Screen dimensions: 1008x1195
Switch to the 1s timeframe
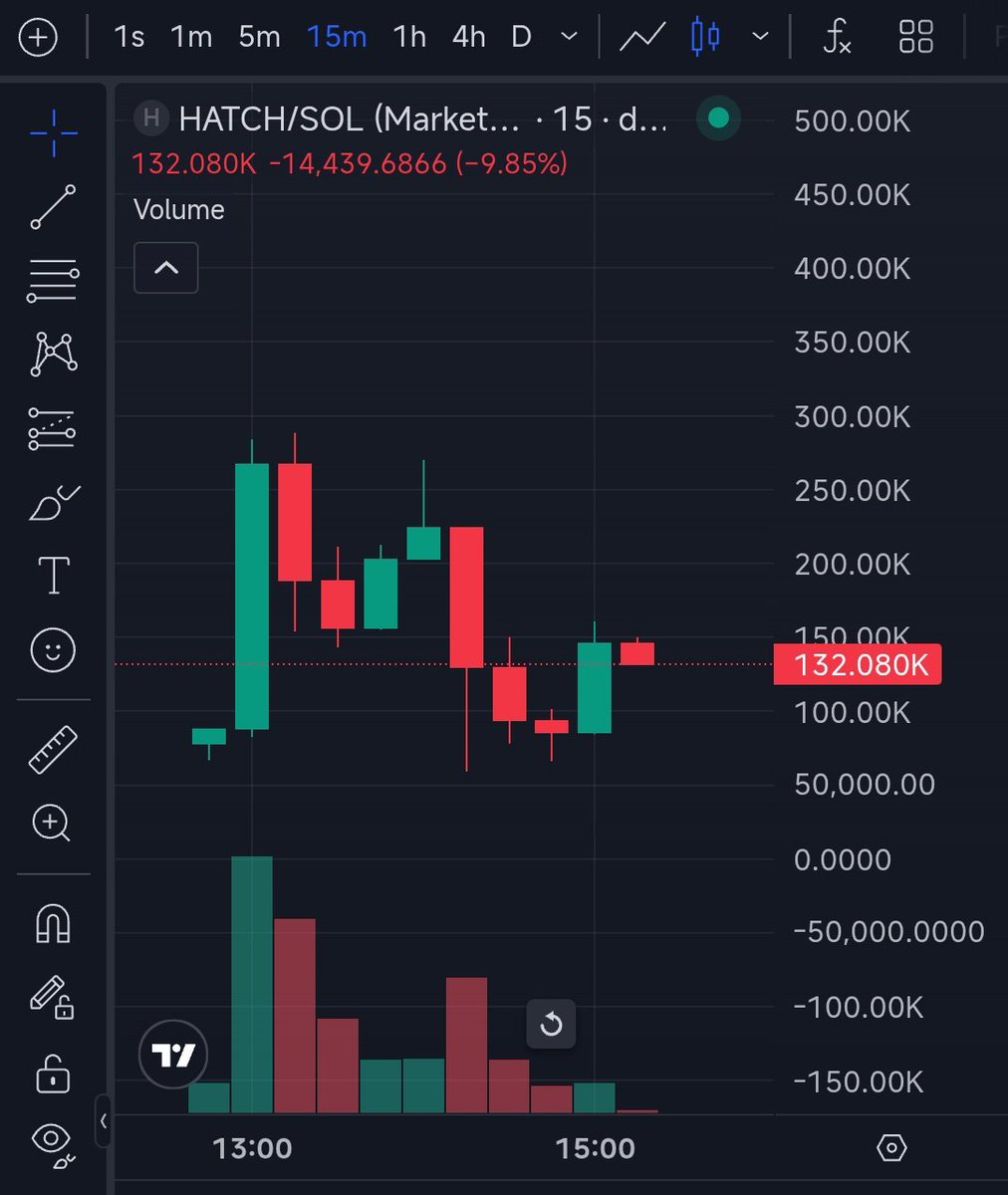coord(128,38)
